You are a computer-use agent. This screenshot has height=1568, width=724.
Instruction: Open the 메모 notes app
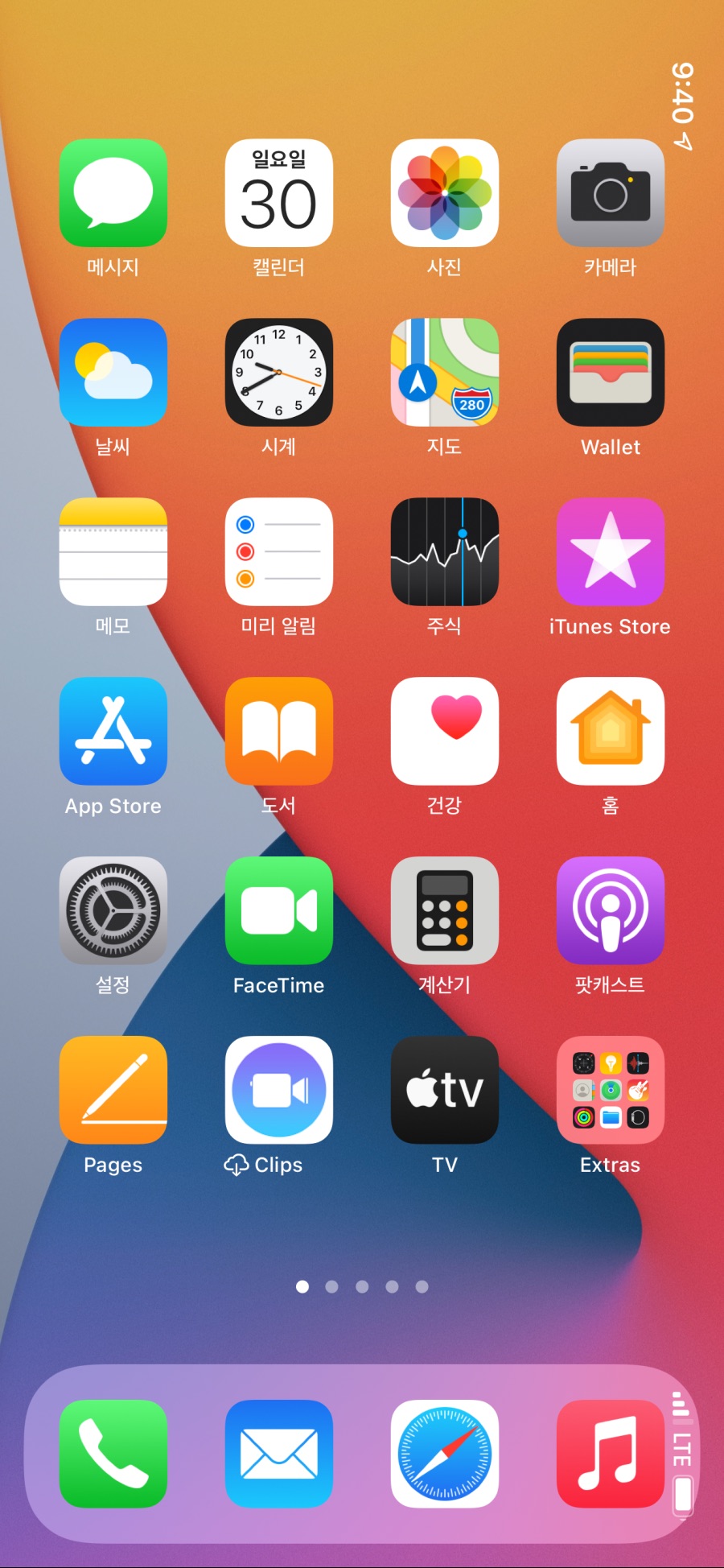coord(113,551)
